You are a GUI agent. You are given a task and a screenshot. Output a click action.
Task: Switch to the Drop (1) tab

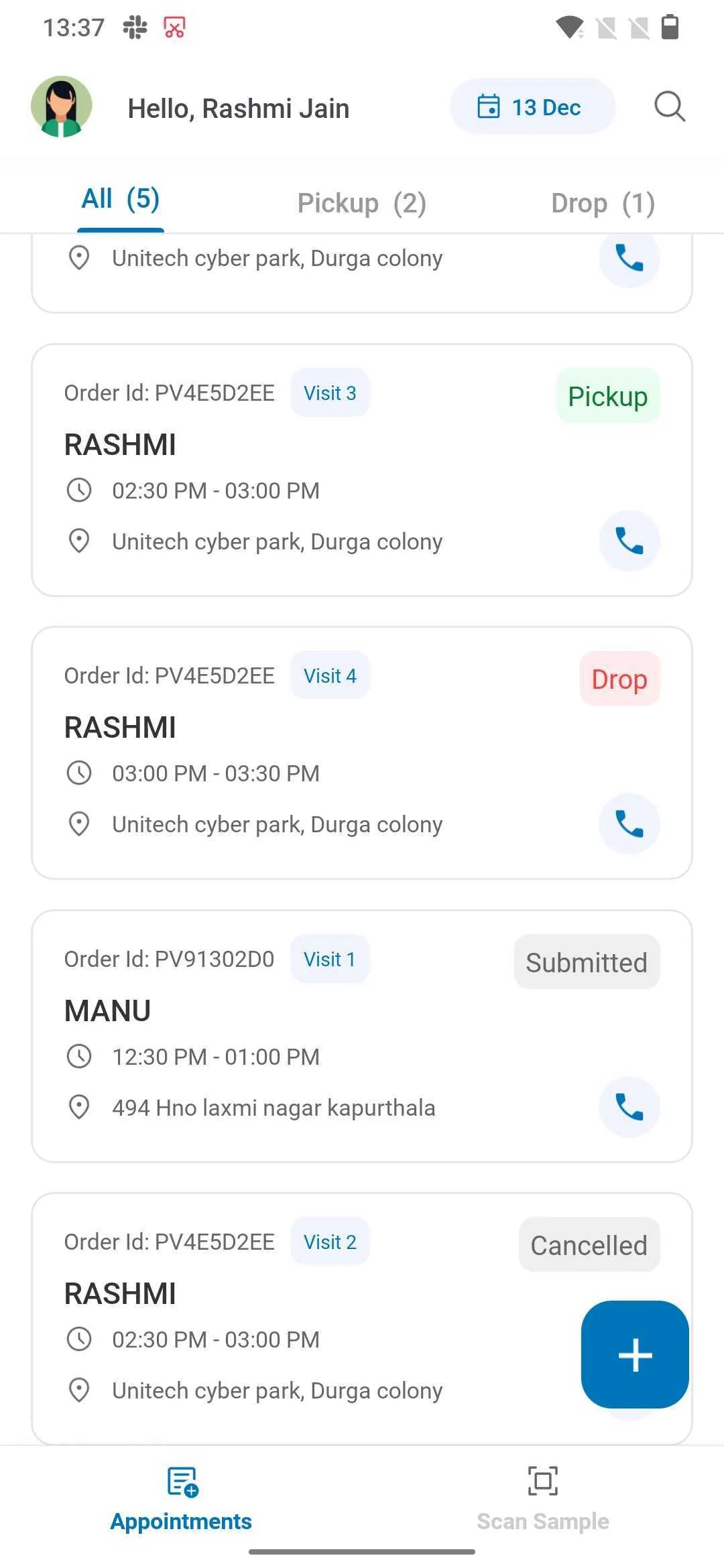[603, 203]
